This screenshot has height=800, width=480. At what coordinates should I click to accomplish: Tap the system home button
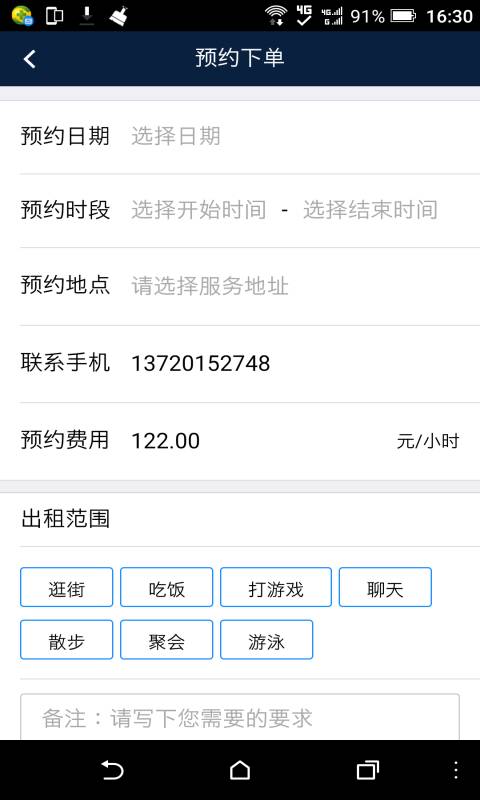[x=240, y=770]
